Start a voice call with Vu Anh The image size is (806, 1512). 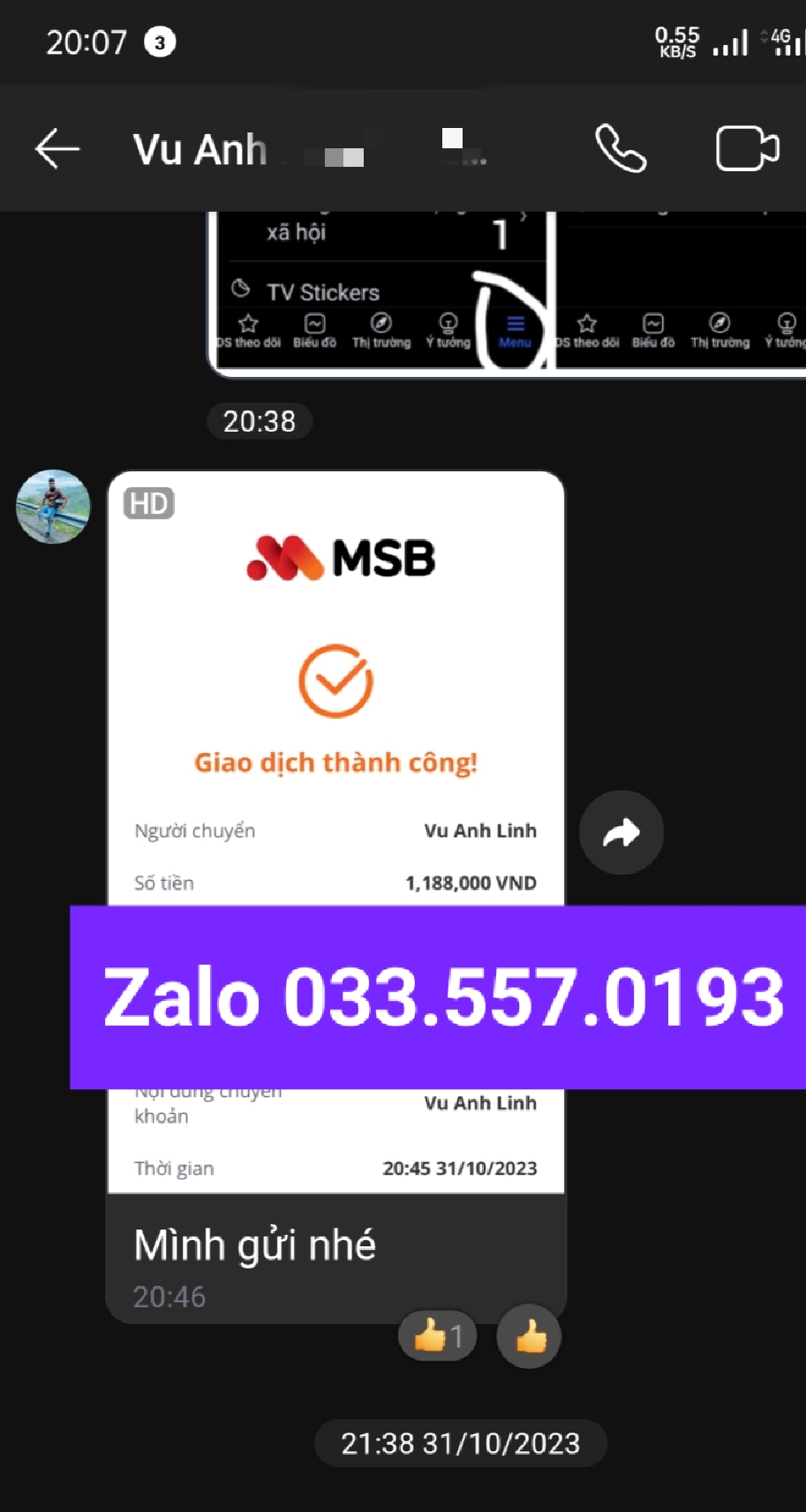click(x=621, y=148)
